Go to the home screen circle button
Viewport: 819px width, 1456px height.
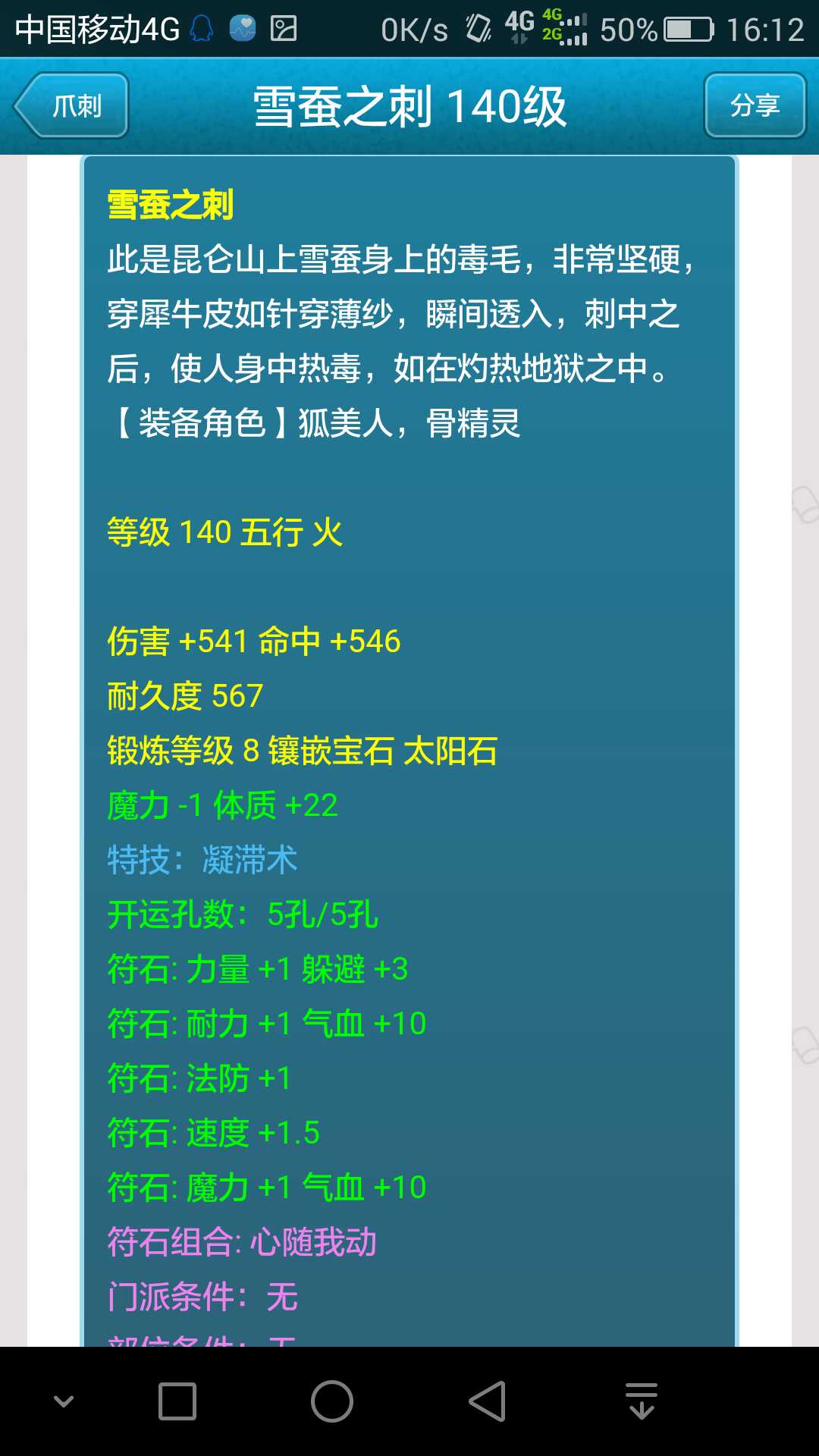pos(332,1401)
